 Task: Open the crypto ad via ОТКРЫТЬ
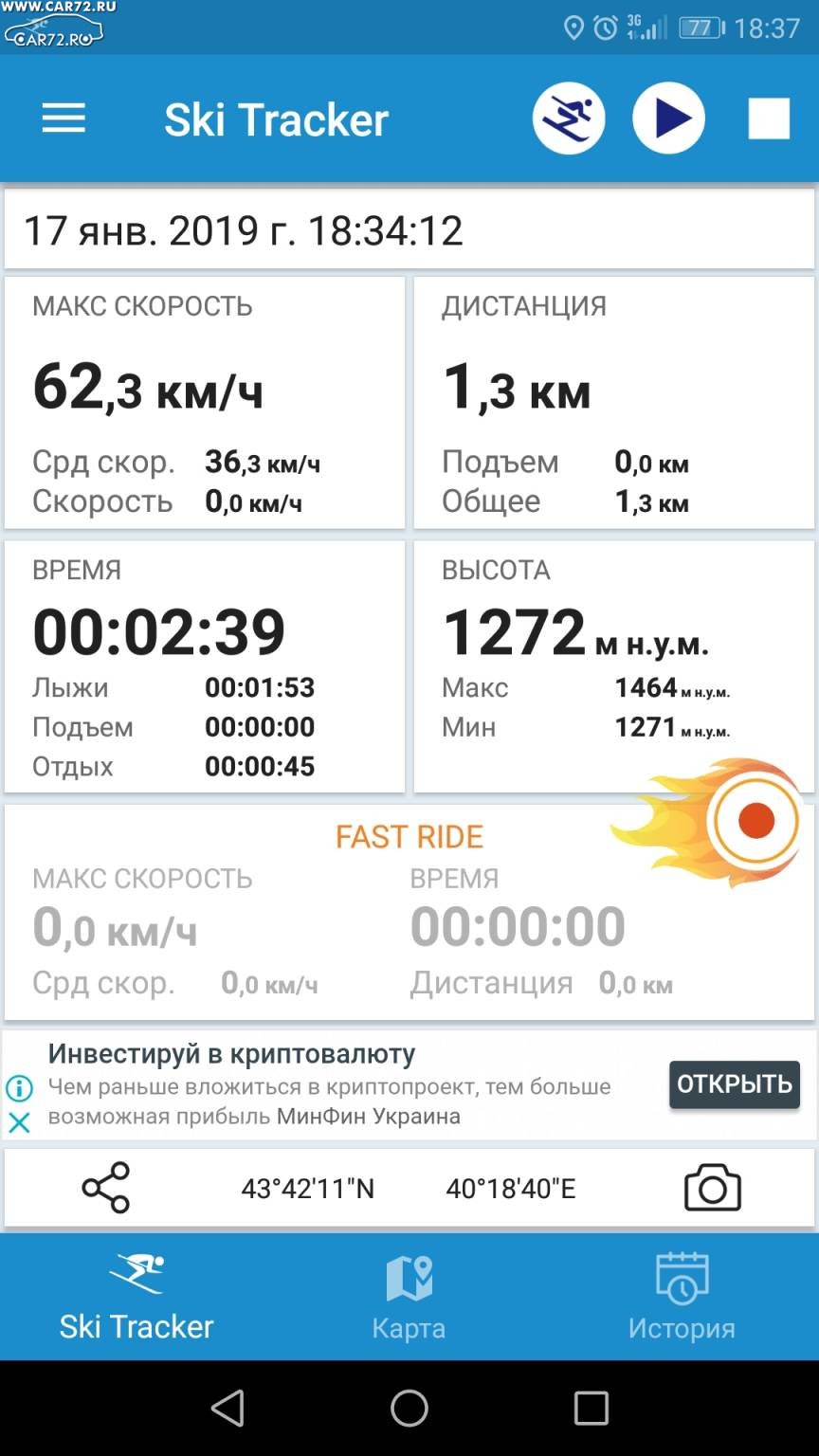(735, 1084)
